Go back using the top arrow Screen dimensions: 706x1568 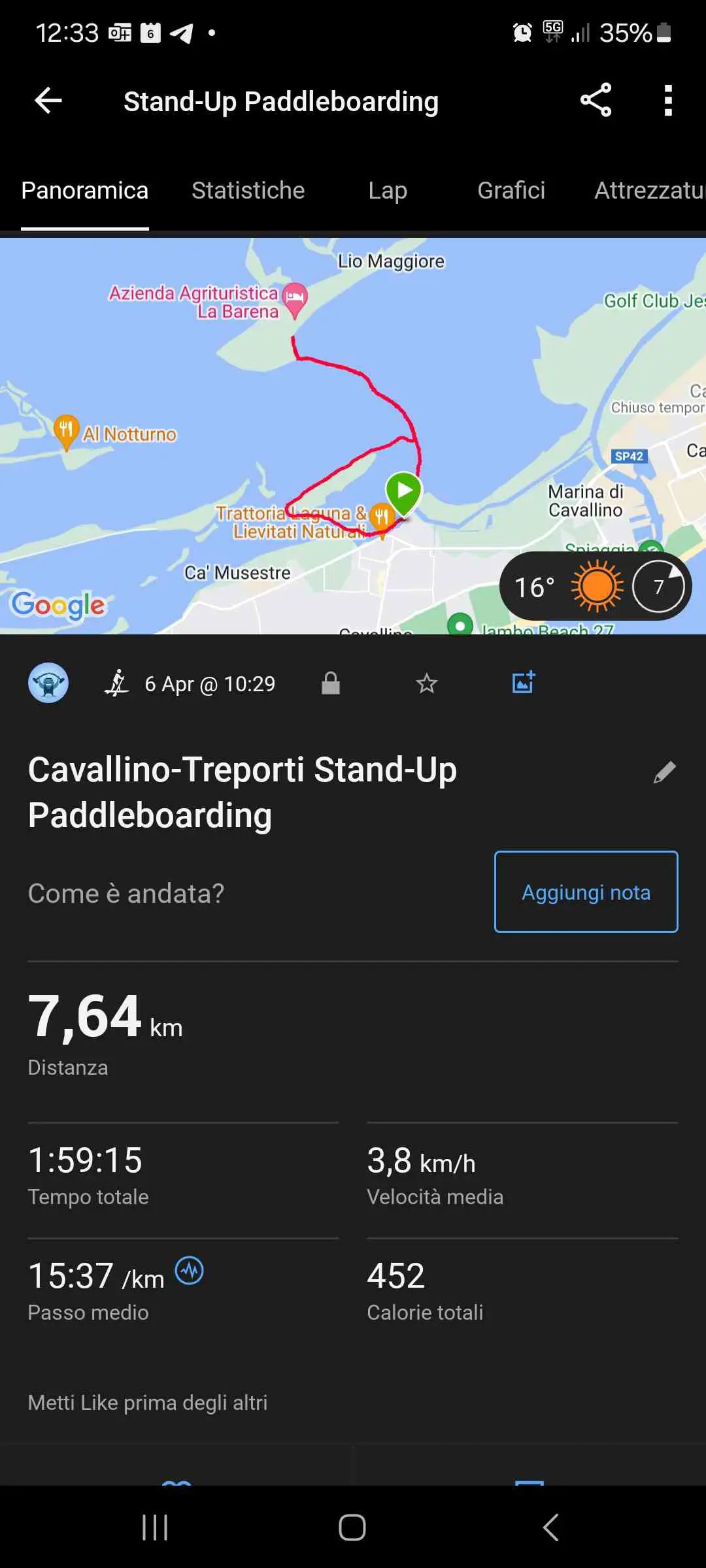tap(48, 101)
